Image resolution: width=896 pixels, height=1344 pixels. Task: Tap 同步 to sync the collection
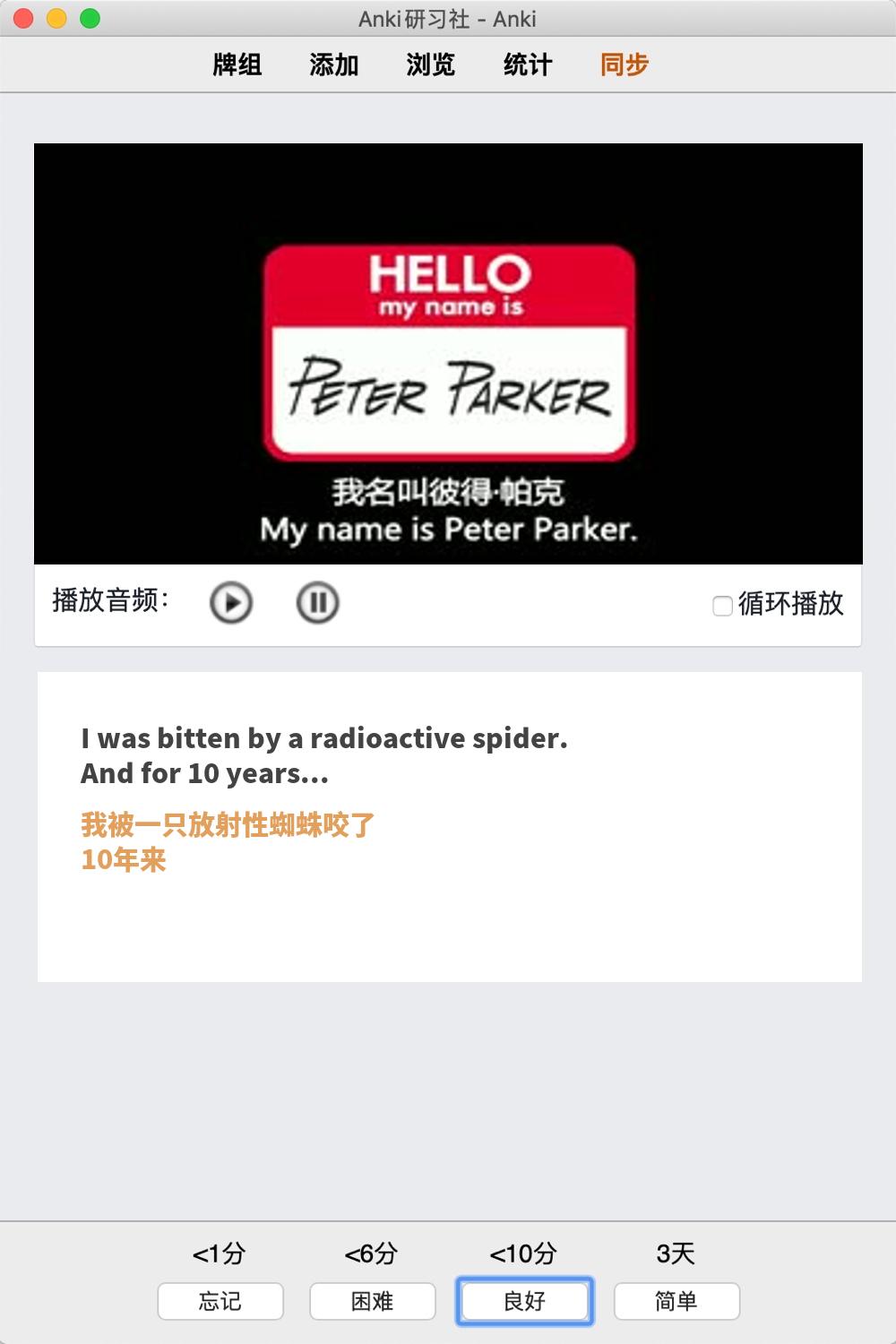[x=624, y=65]
